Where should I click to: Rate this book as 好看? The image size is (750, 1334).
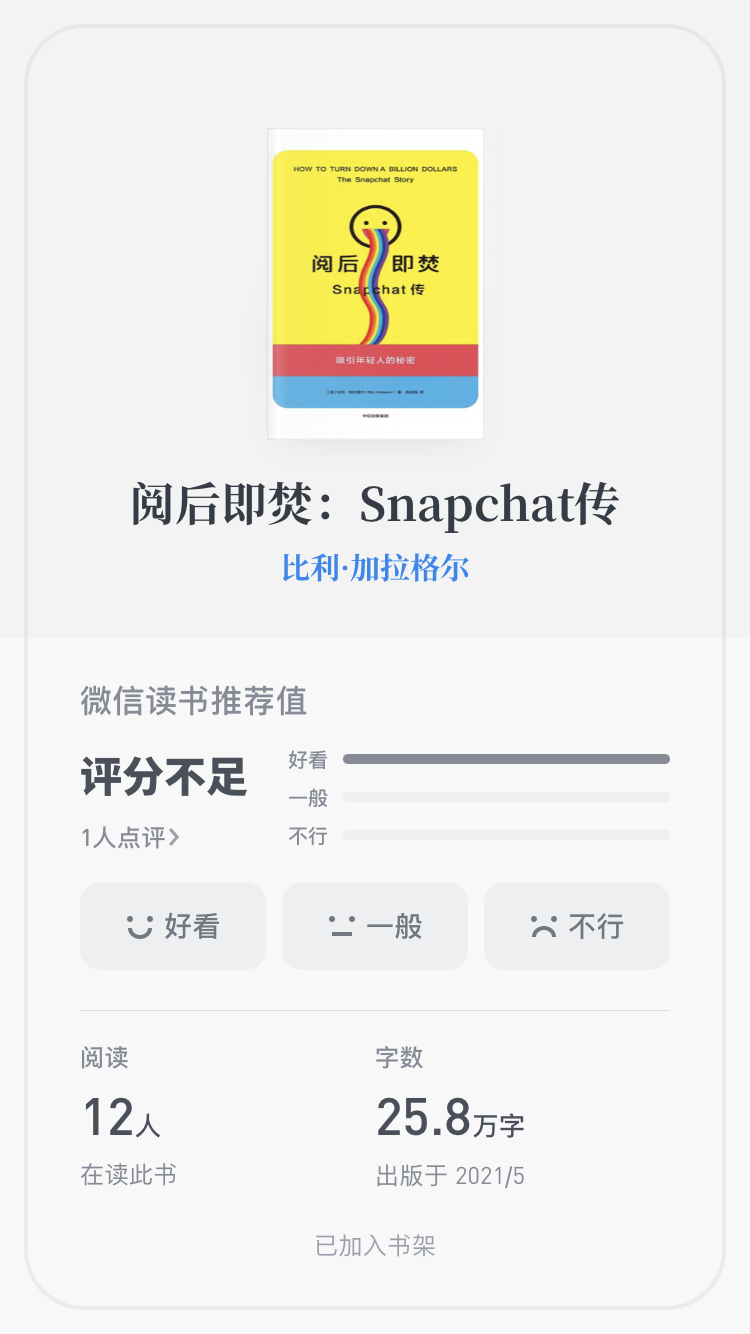[173, 926]
